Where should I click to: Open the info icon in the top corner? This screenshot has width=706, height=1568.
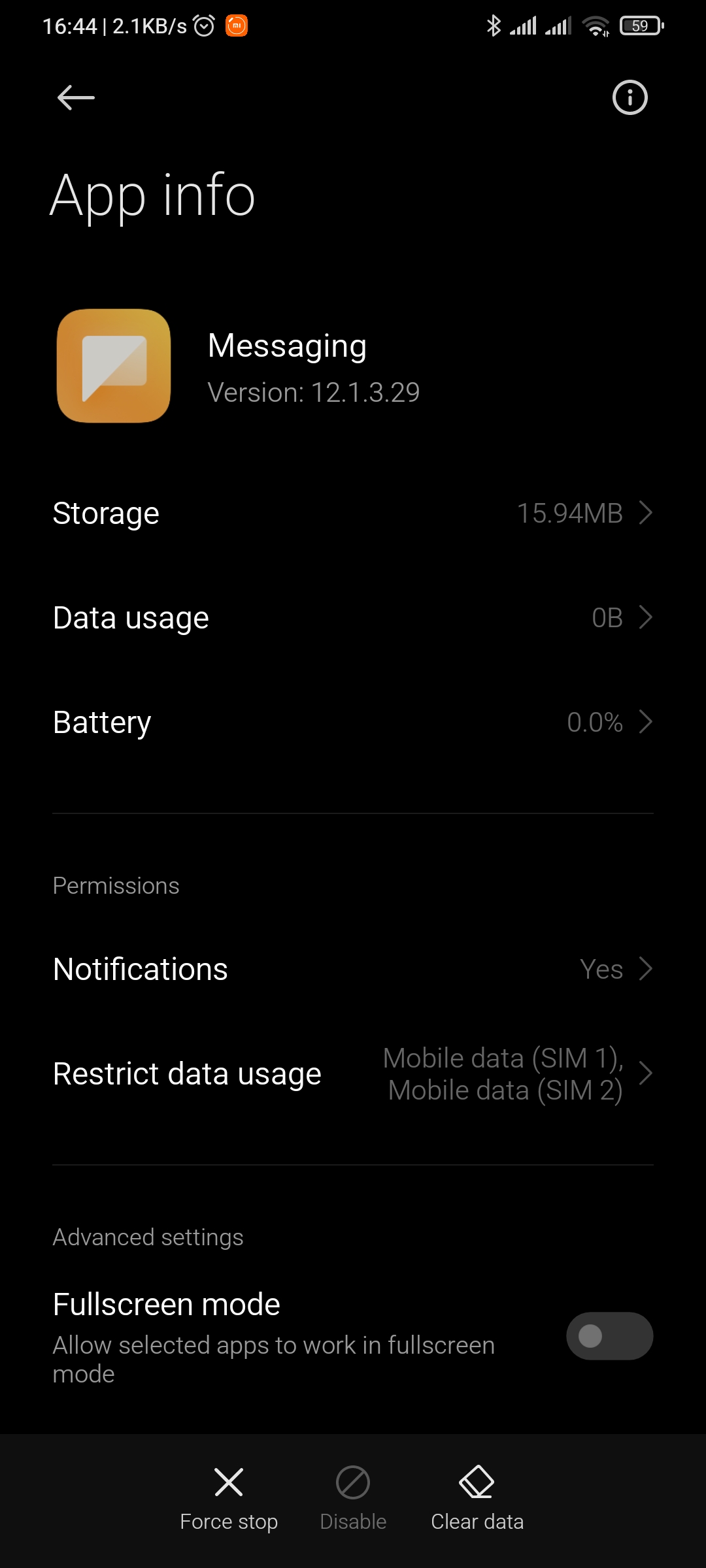click(630, 98)
